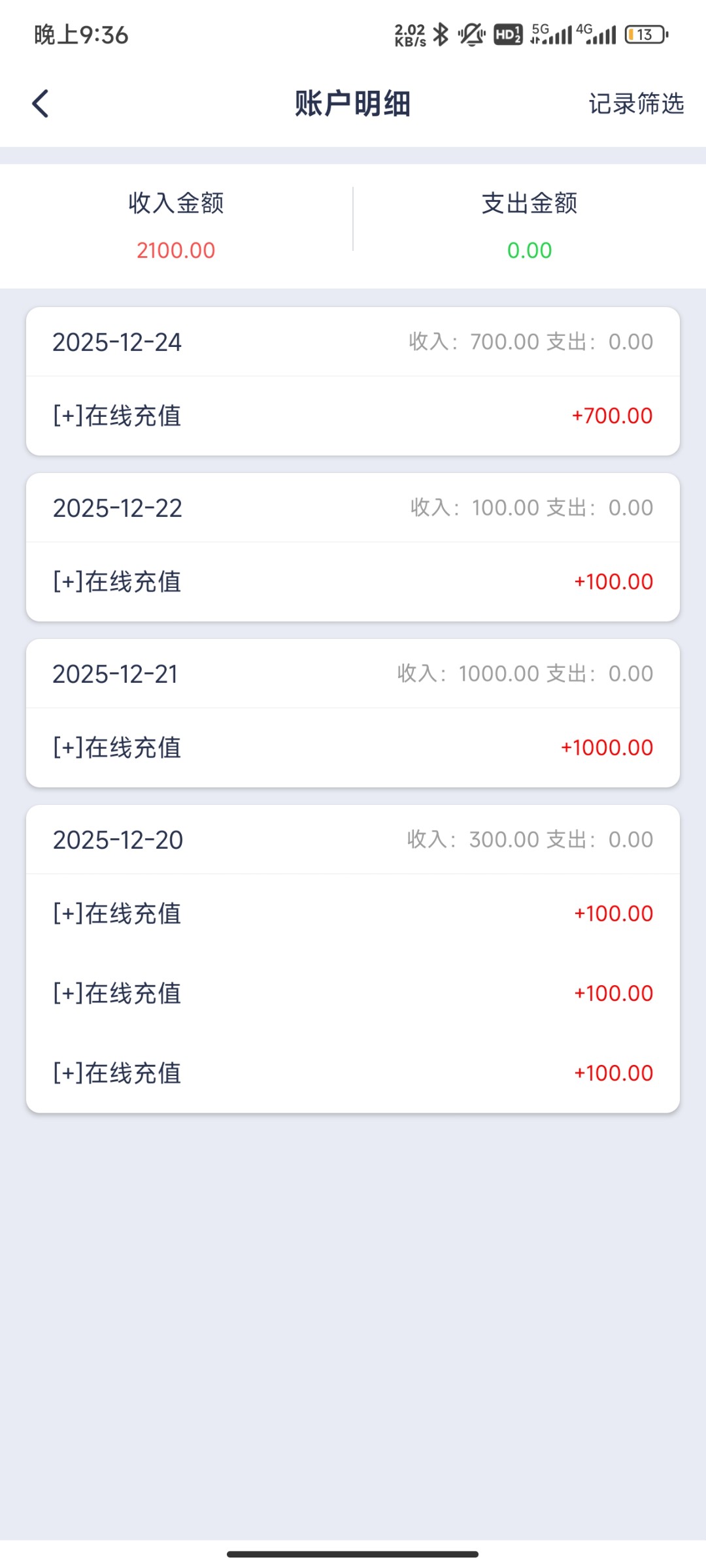Tap the Bluetooth status icon

click(439, 36)
